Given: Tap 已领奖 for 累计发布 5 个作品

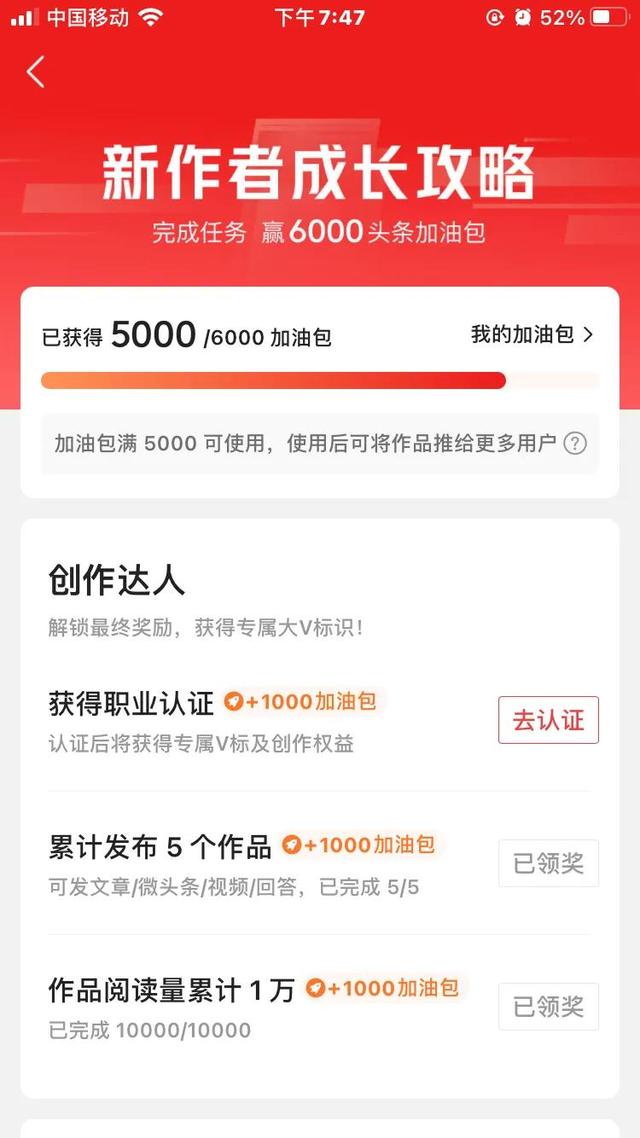Looking at the screenshot, I should [x=548, y=863].
